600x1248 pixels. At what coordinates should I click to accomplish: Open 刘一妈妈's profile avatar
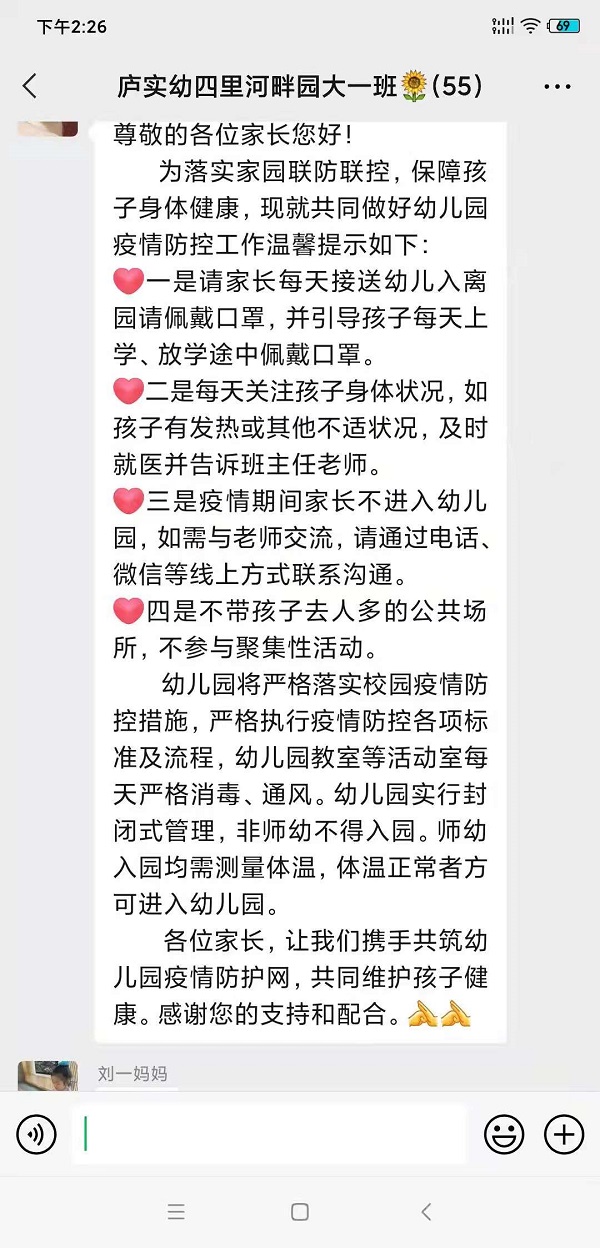[47, 1078]
